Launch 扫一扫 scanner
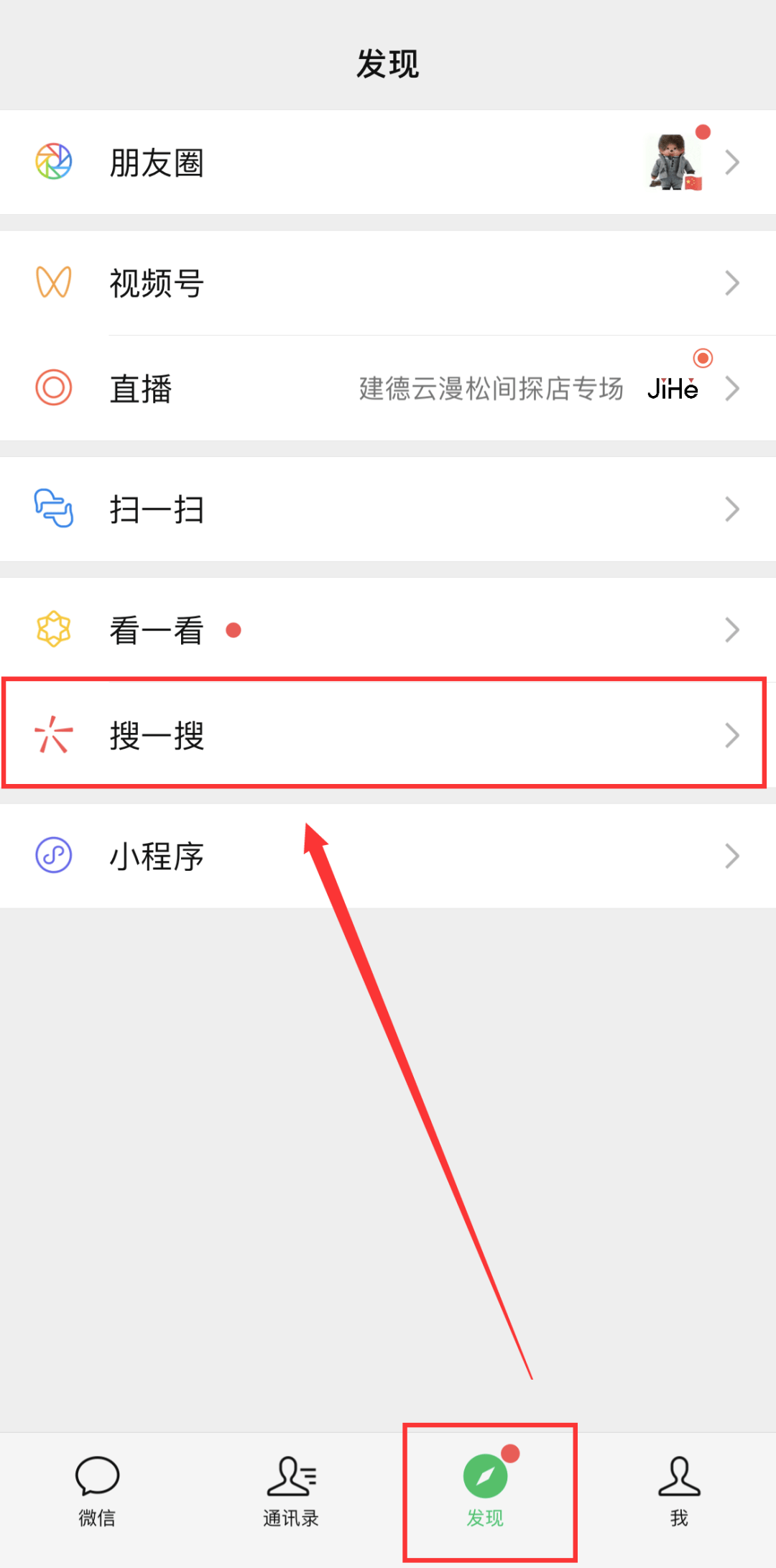This screenshot has width=776, height=1568. tap(388, 509)
